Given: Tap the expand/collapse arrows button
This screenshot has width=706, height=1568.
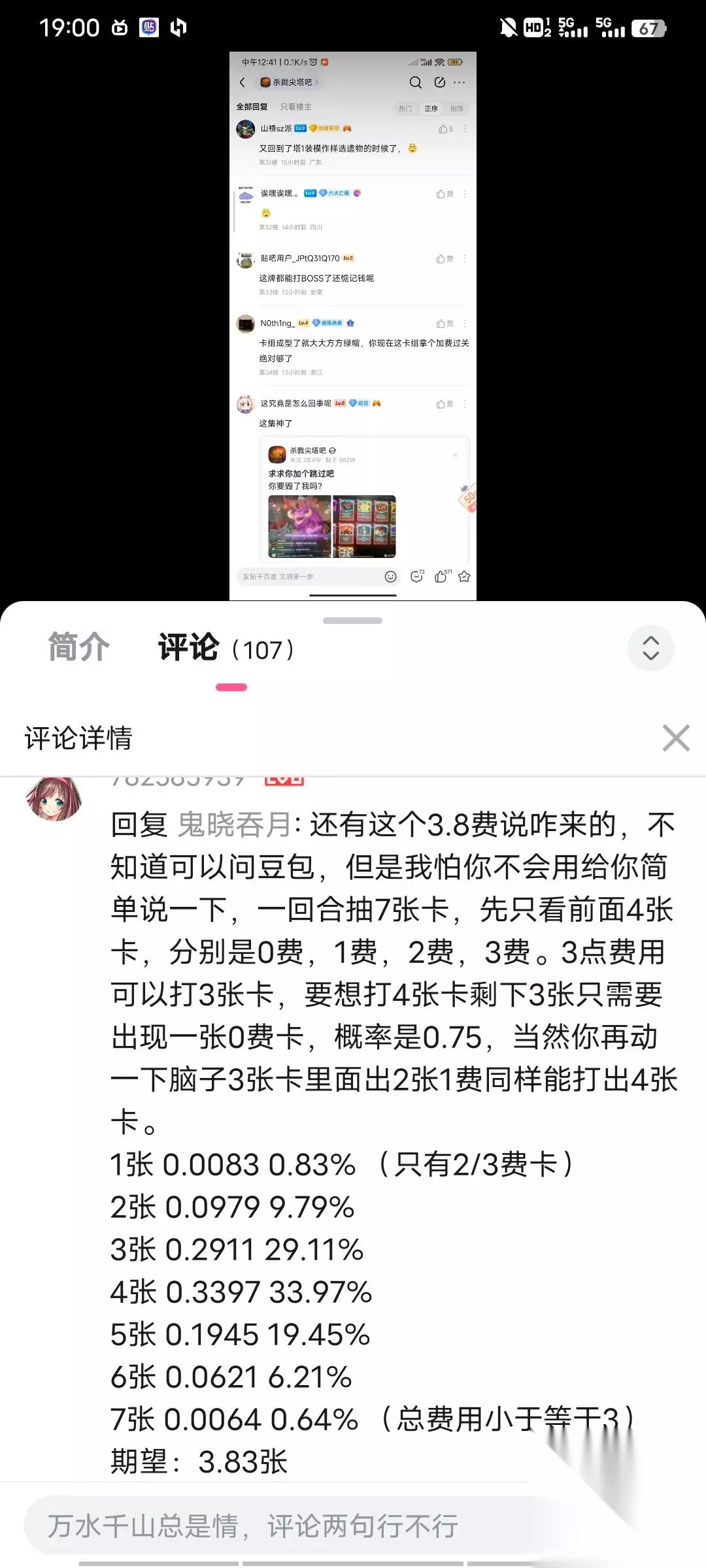Looking at the screenshot, I should (650, 648).
